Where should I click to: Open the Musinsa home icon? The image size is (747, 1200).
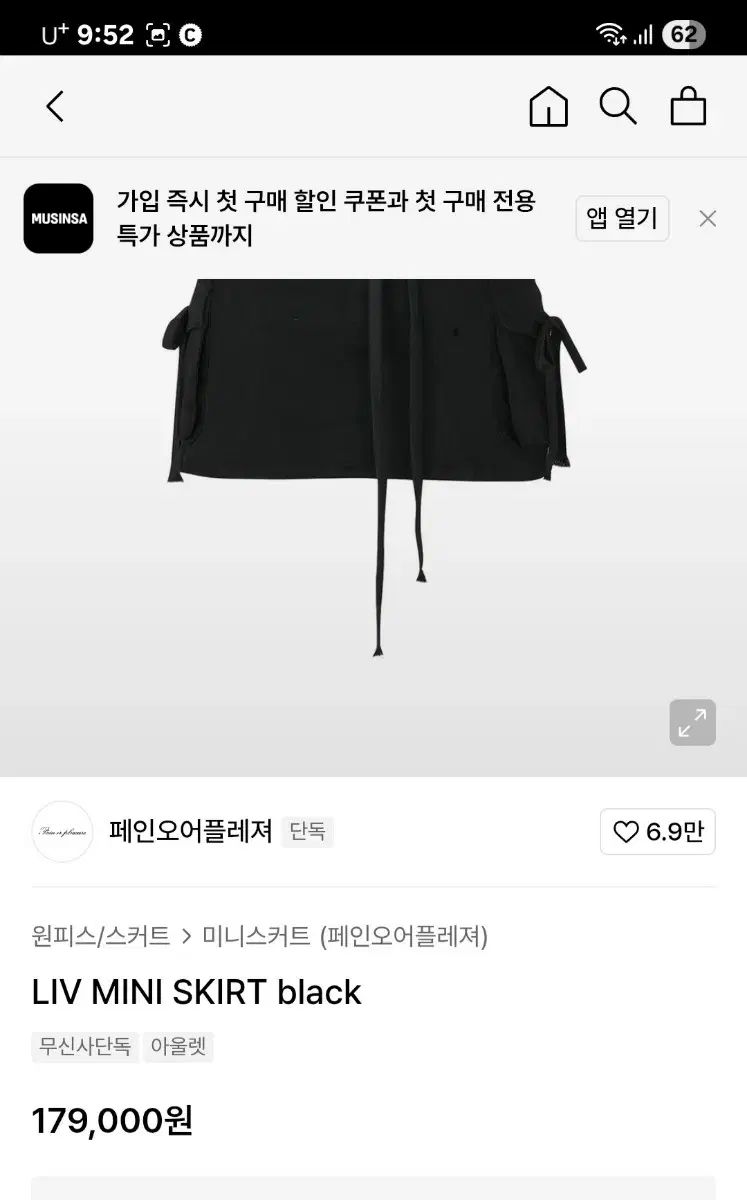click(x=548, y=106)
